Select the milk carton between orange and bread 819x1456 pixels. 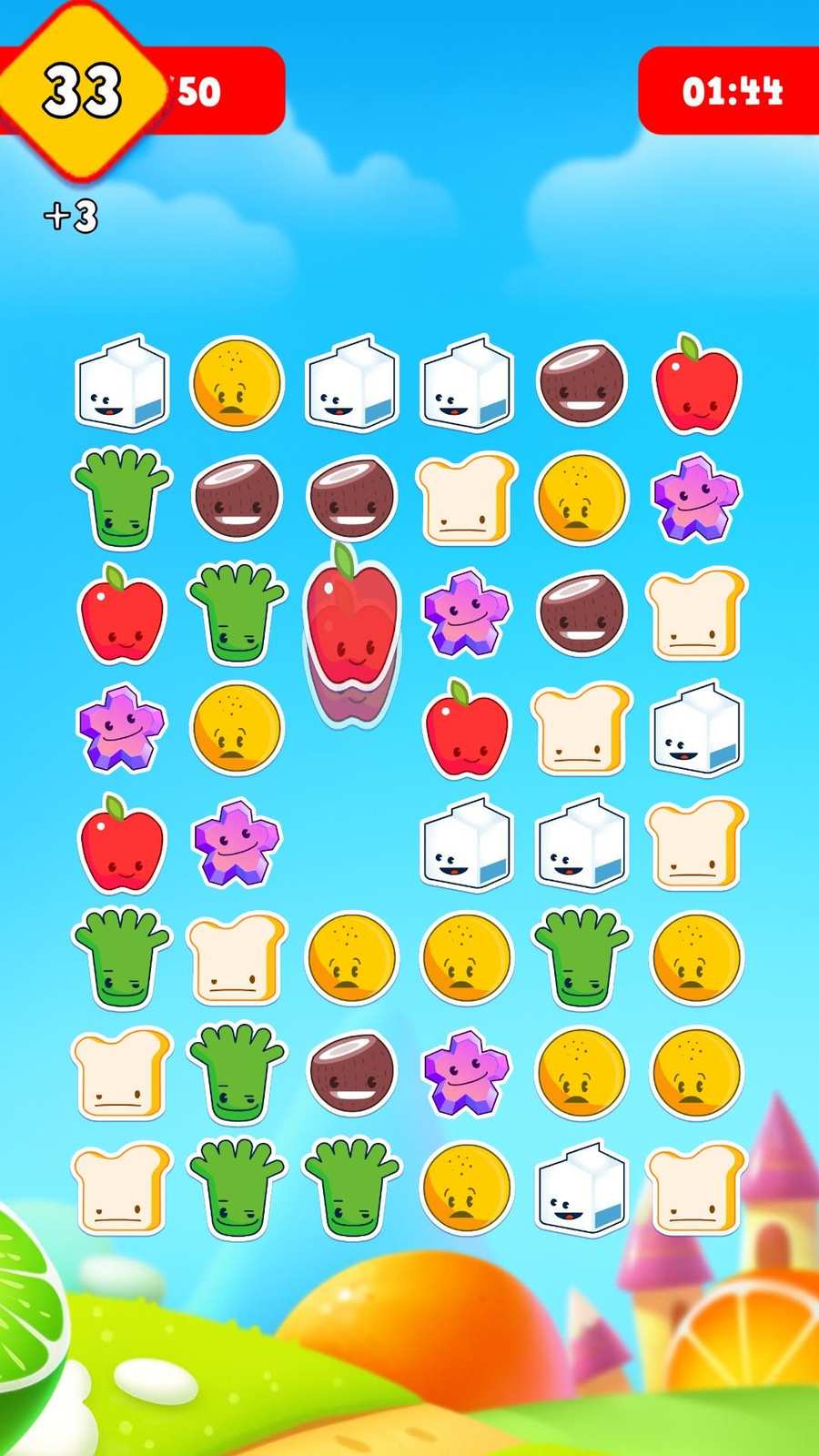click(x=582, y=1188)
